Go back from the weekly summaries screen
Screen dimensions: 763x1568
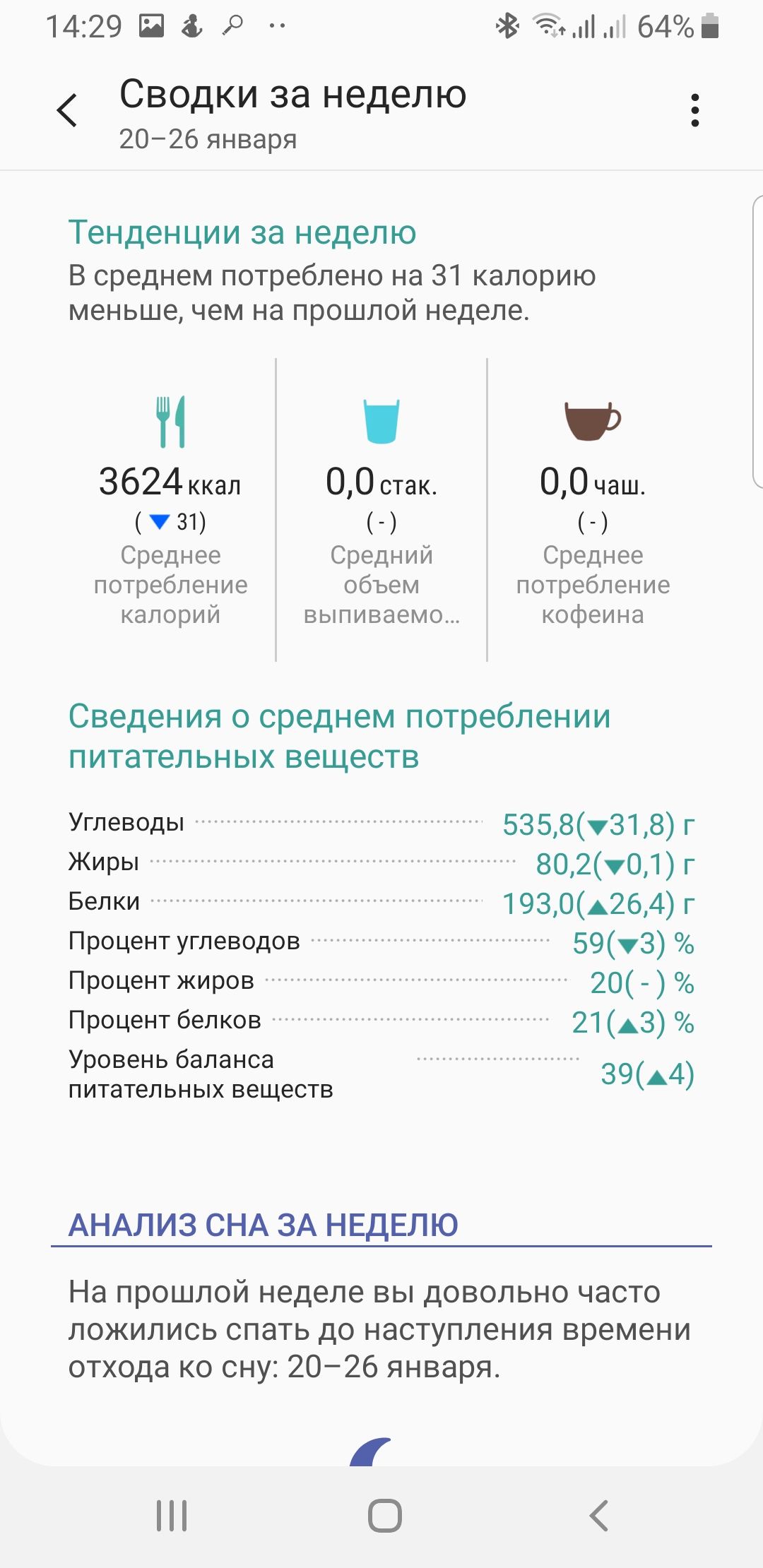tap(67, 111)
